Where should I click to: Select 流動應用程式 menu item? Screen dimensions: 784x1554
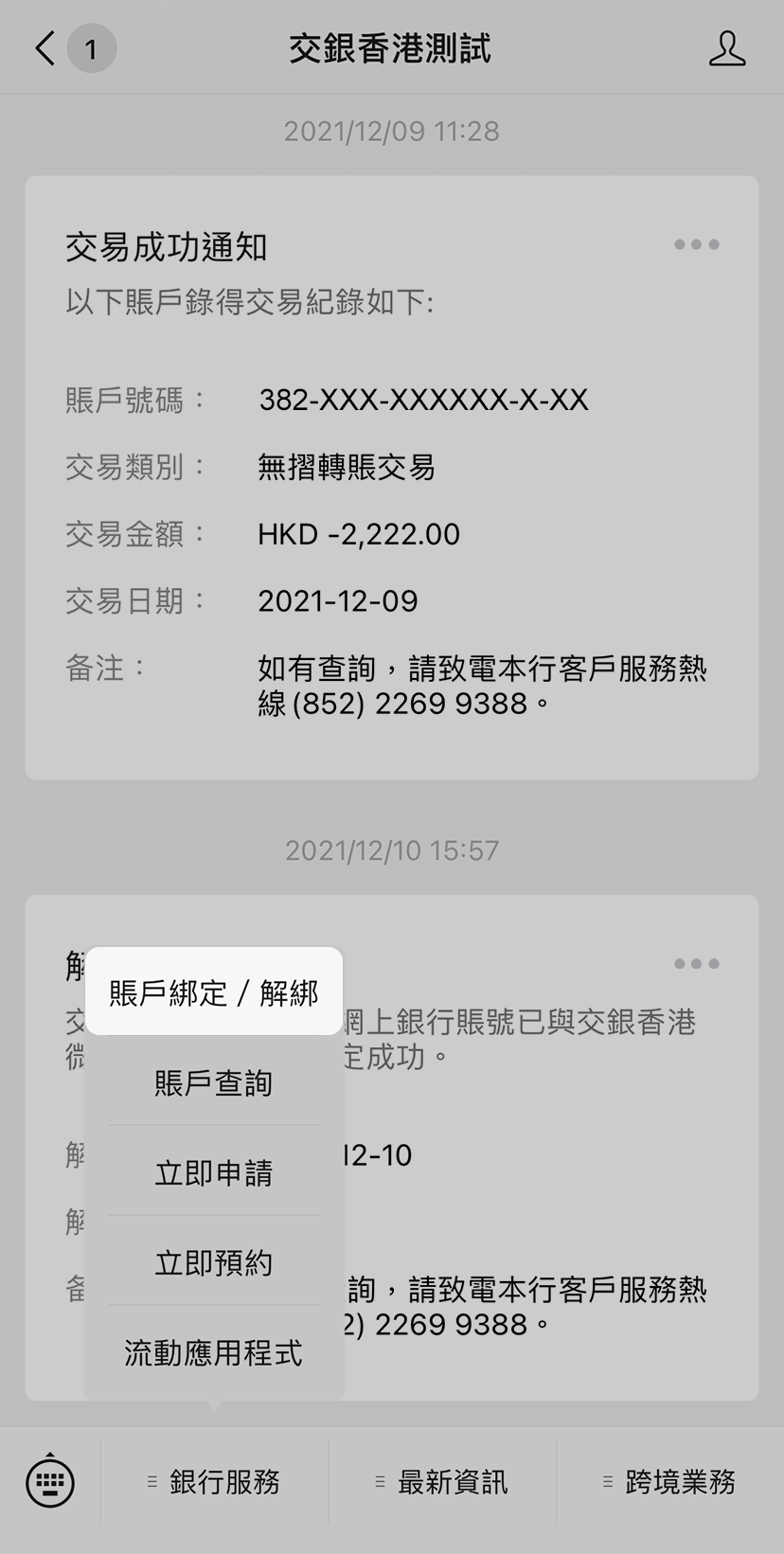[214, 1352]
